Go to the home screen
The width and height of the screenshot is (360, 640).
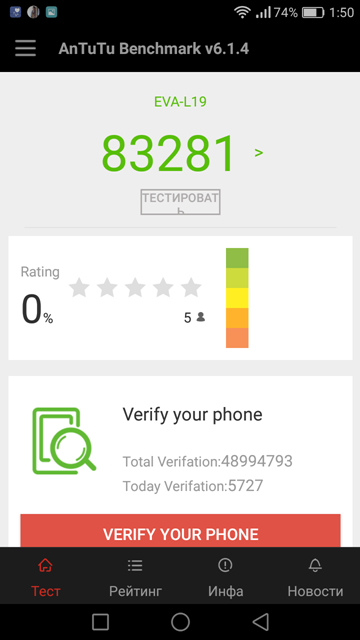tap(180, 622)
